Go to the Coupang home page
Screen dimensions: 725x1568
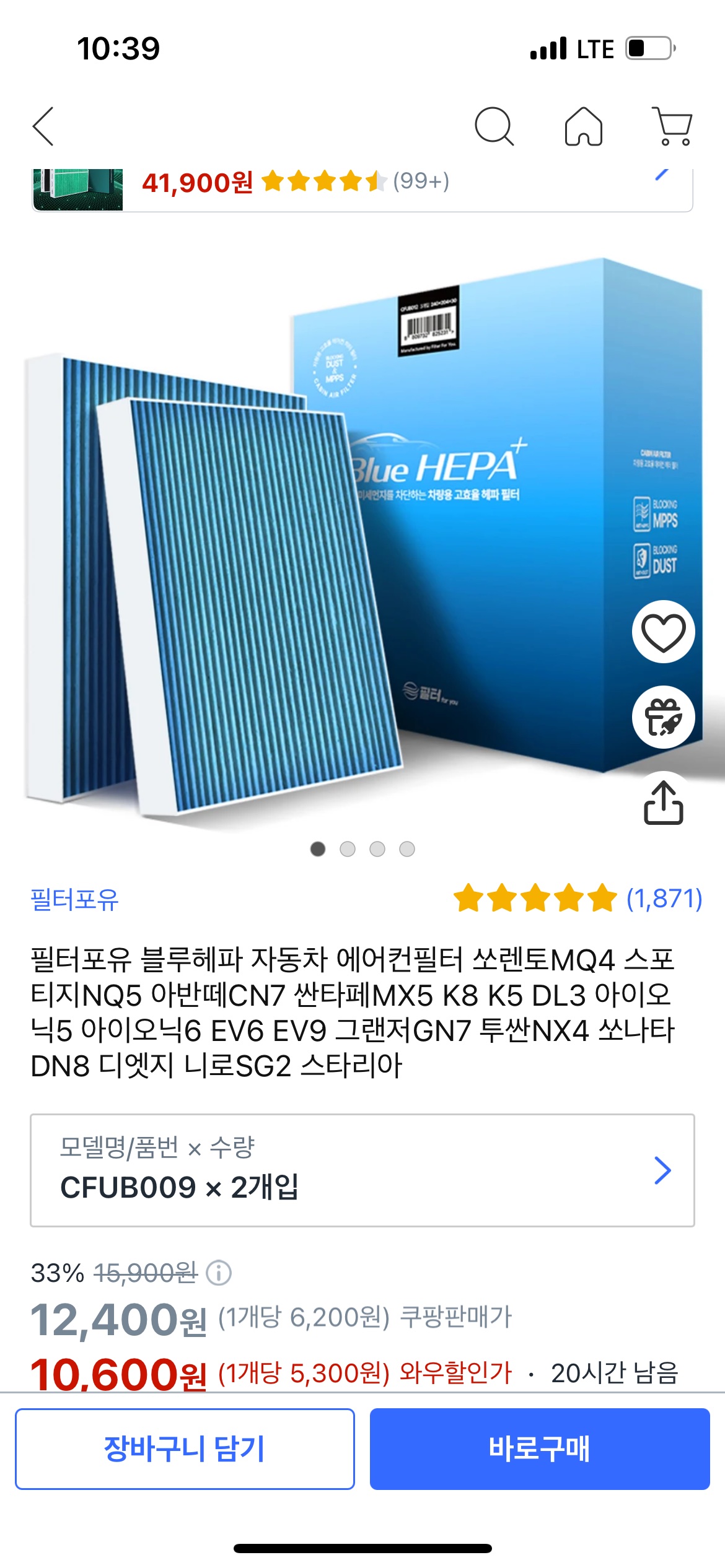tap(583, 126)
